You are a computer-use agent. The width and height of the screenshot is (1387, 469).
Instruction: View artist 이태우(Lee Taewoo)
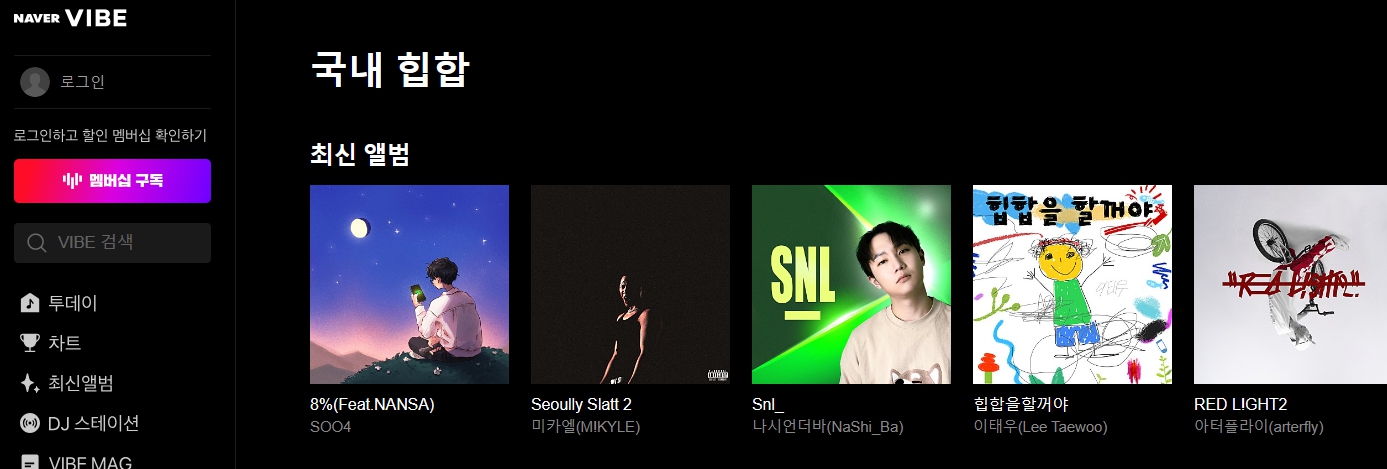[1040, 427]
